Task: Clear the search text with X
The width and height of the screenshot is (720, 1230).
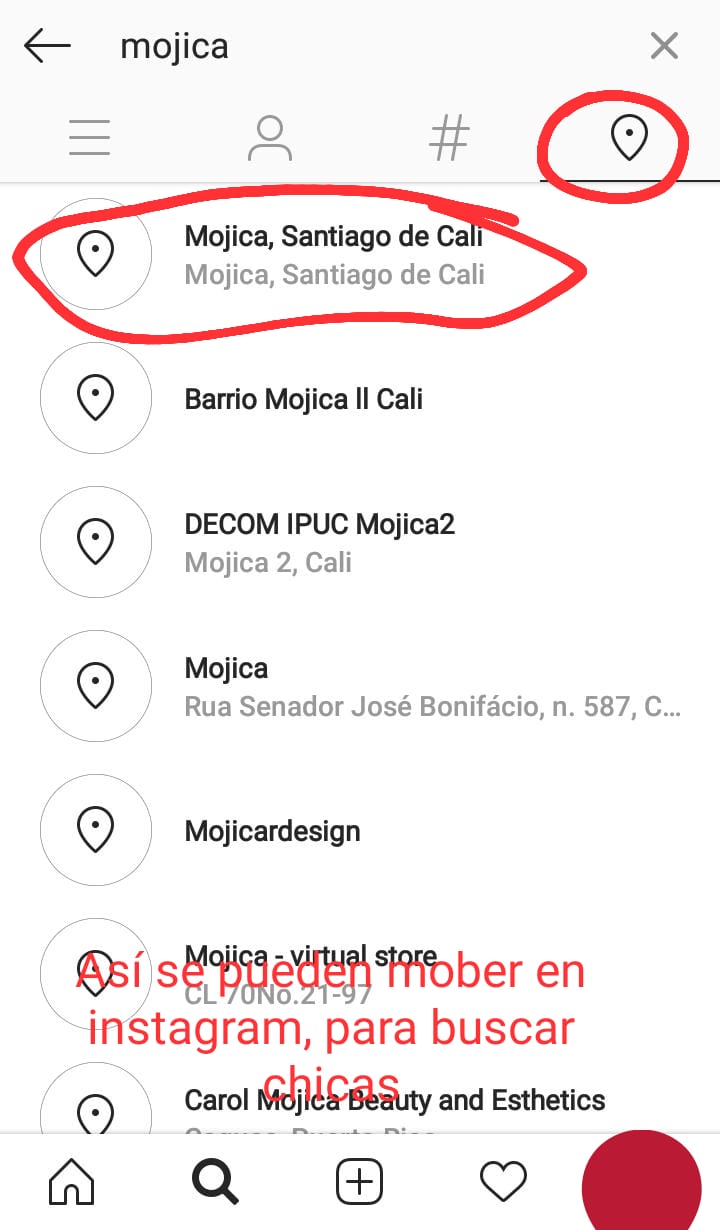Action: pos(664,46)
